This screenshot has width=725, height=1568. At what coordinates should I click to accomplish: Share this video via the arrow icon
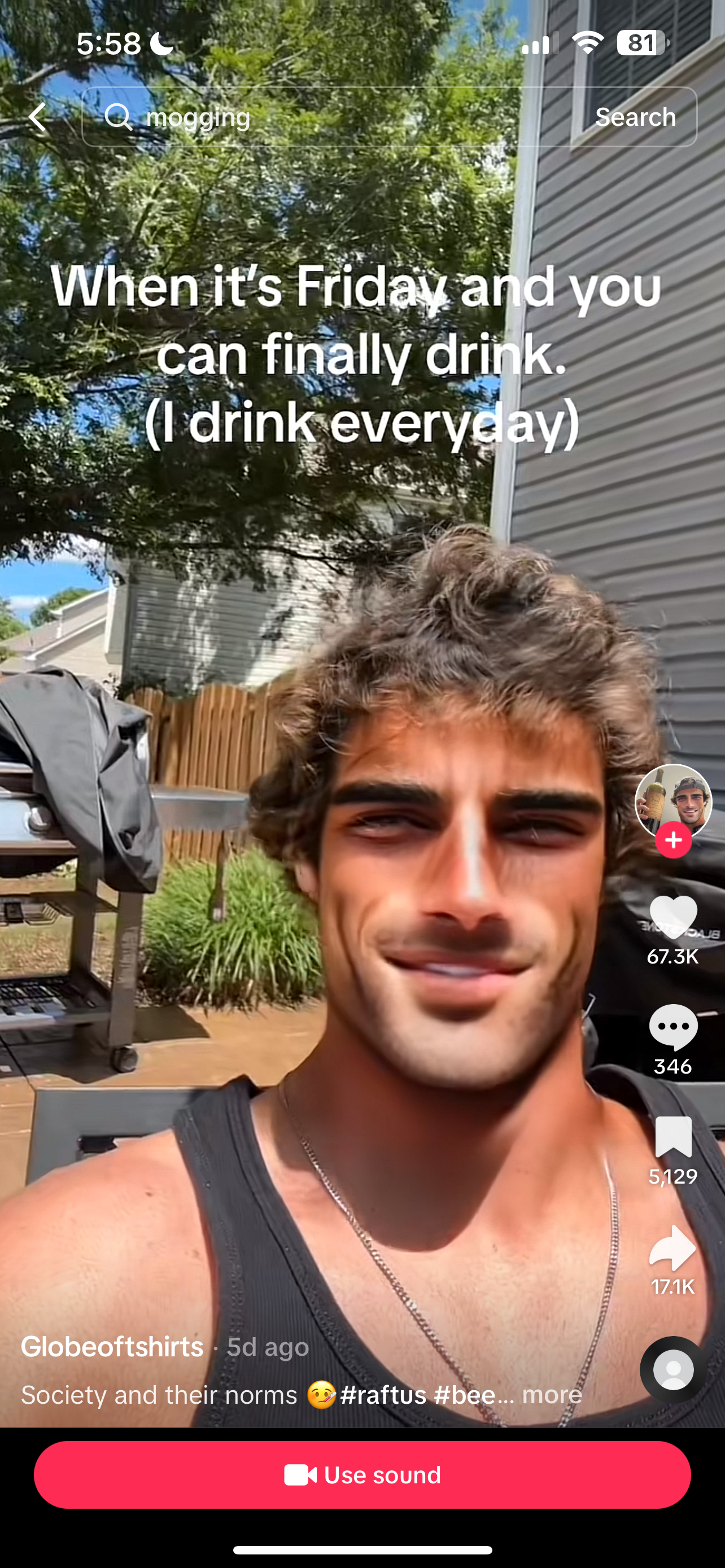[x=672, y=1247]
